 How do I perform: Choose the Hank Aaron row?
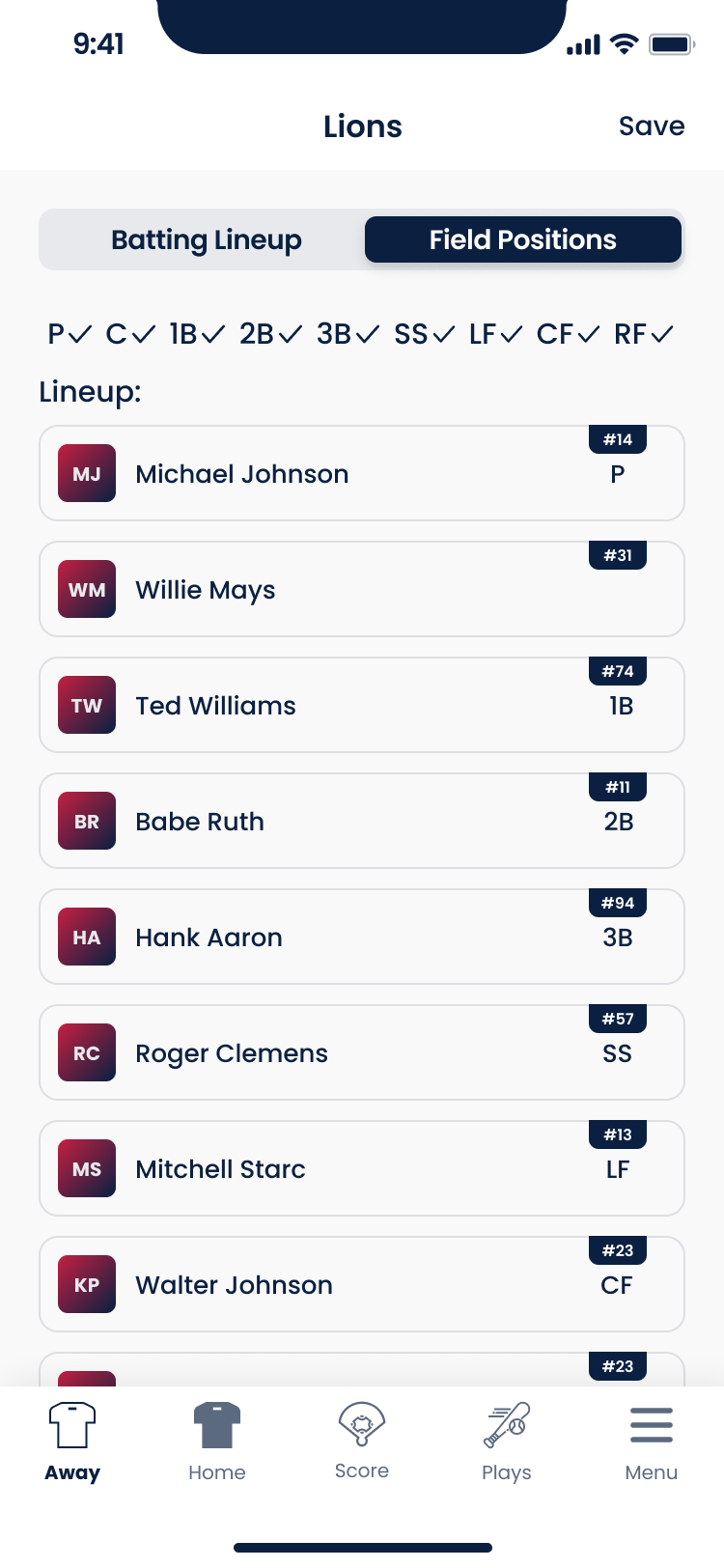tap(361, 938)
